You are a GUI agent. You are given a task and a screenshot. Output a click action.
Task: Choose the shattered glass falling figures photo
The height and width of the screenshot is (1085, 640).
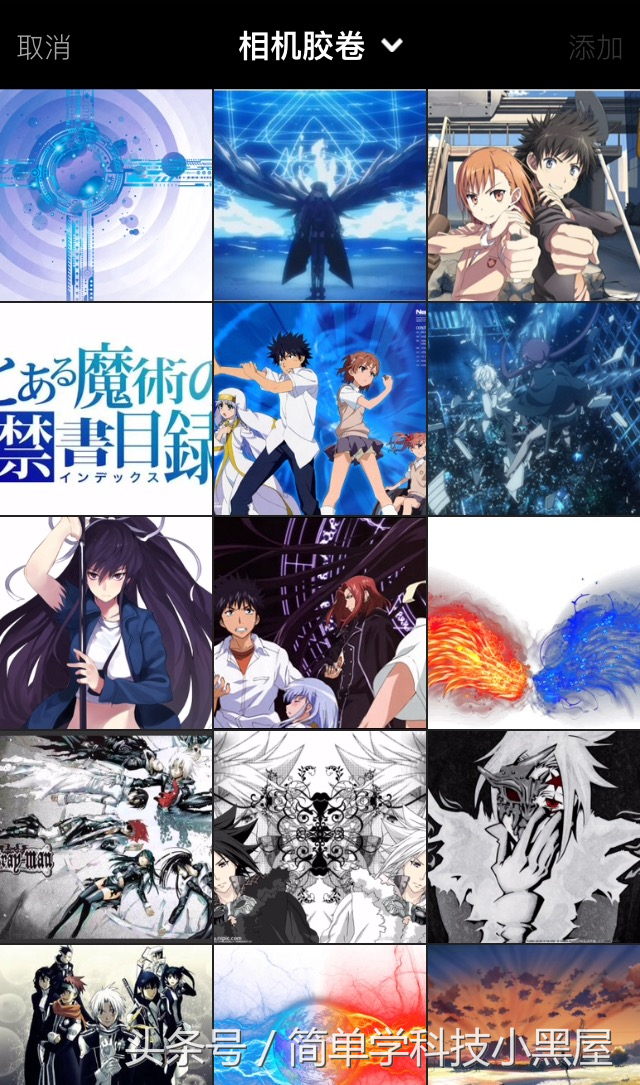pyautogui.click(x=534, y=409)
